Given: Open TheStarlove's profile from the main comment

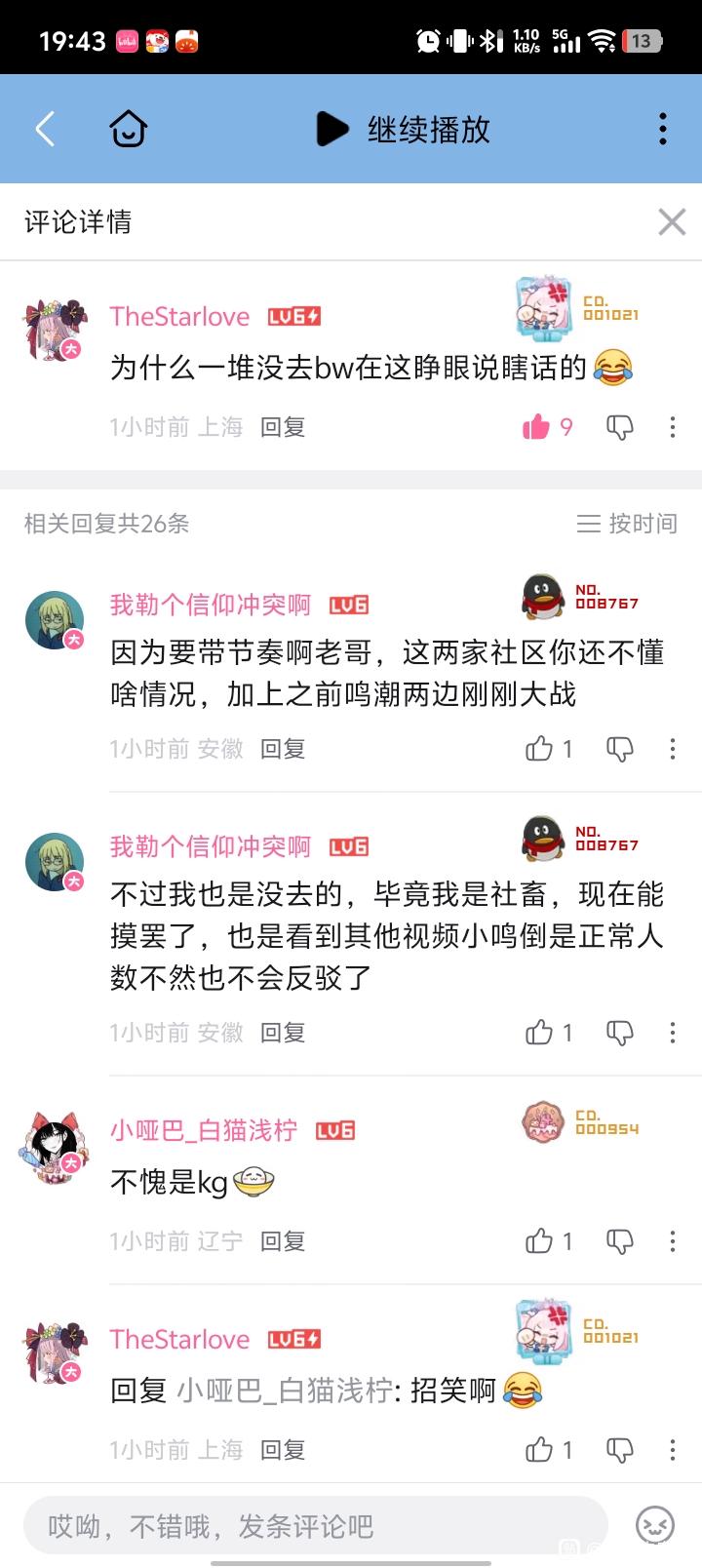Looking at the screenshot, I should (x=179, y=316).
